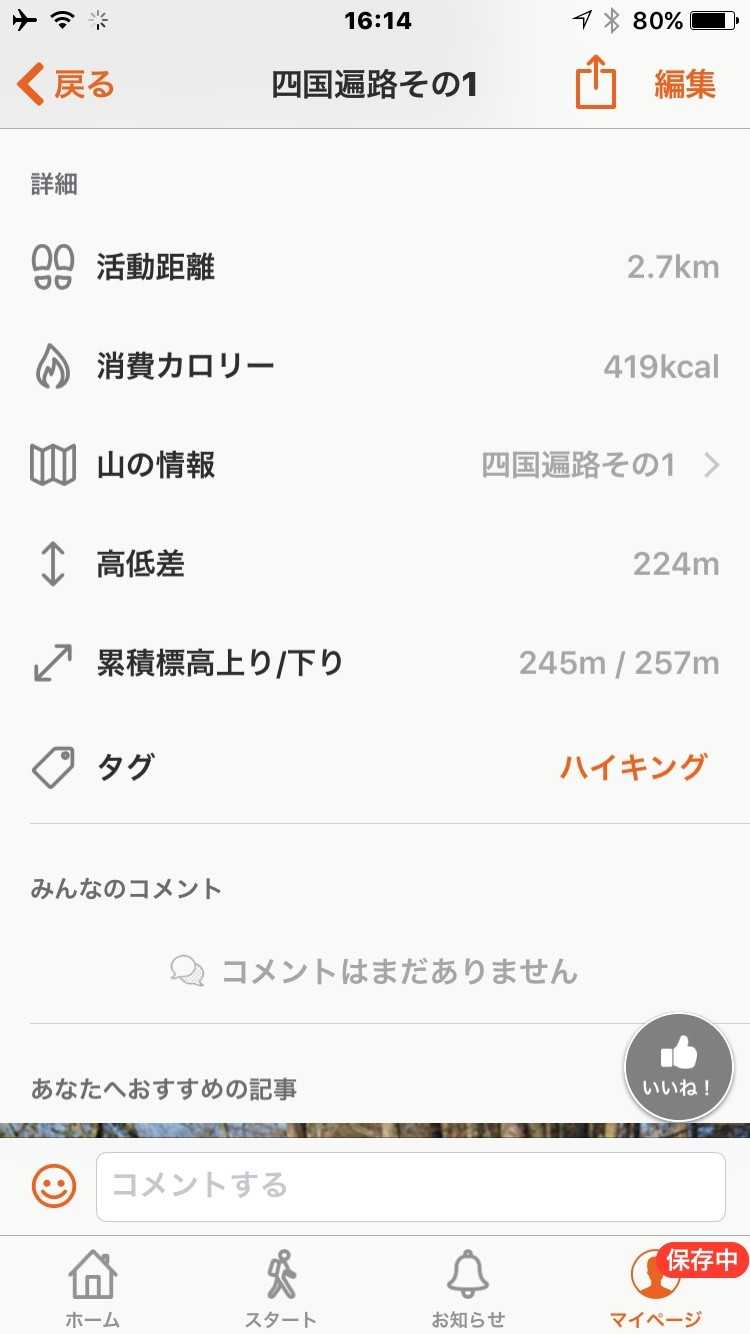
Task: Open 山の情報 for 四国遍路その1
Action: (x=375, y=465)
